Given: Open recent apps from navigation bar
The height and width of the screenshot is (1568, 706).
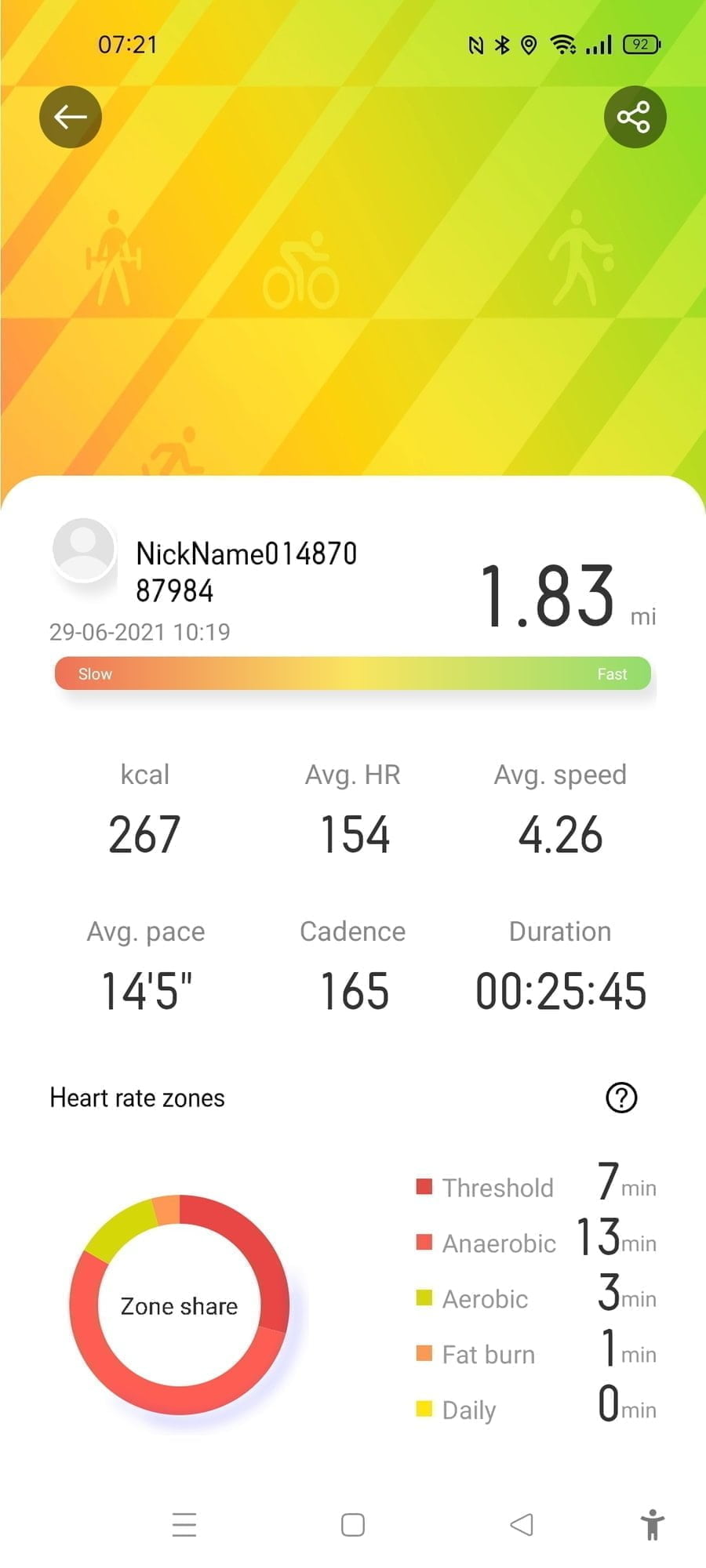Looking at the screenshot, I should click(184, 1525).
